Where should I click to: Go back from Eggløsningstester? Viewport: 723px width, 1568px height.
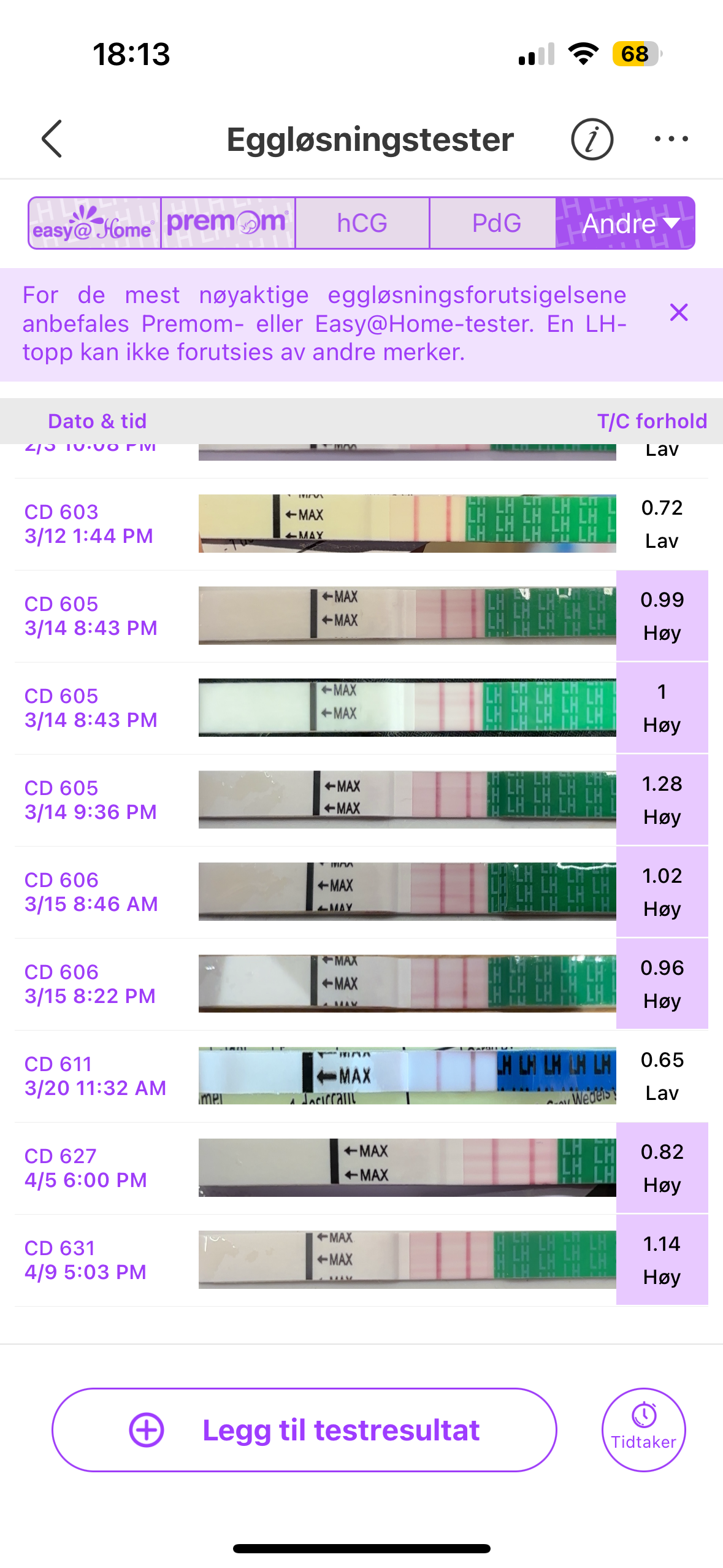pos(52,139)
